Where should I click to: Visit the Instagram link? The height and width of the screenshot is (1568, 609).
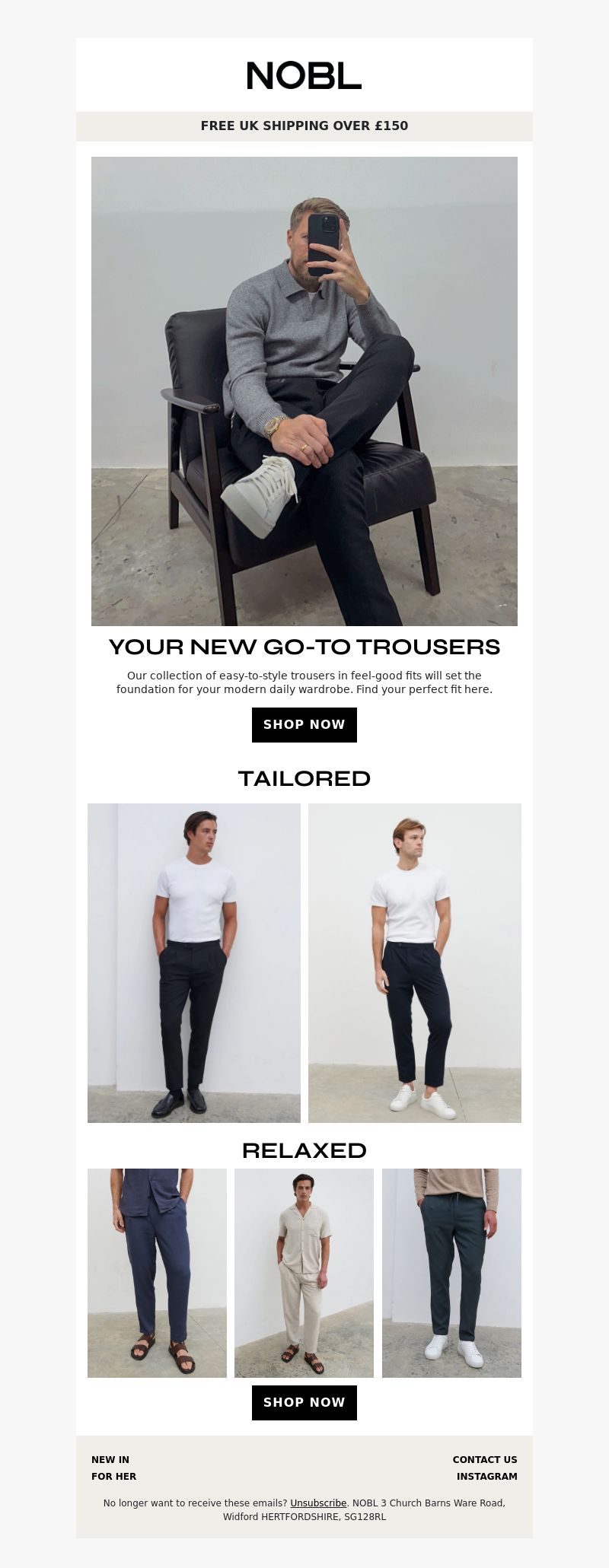click(487, 1476)
